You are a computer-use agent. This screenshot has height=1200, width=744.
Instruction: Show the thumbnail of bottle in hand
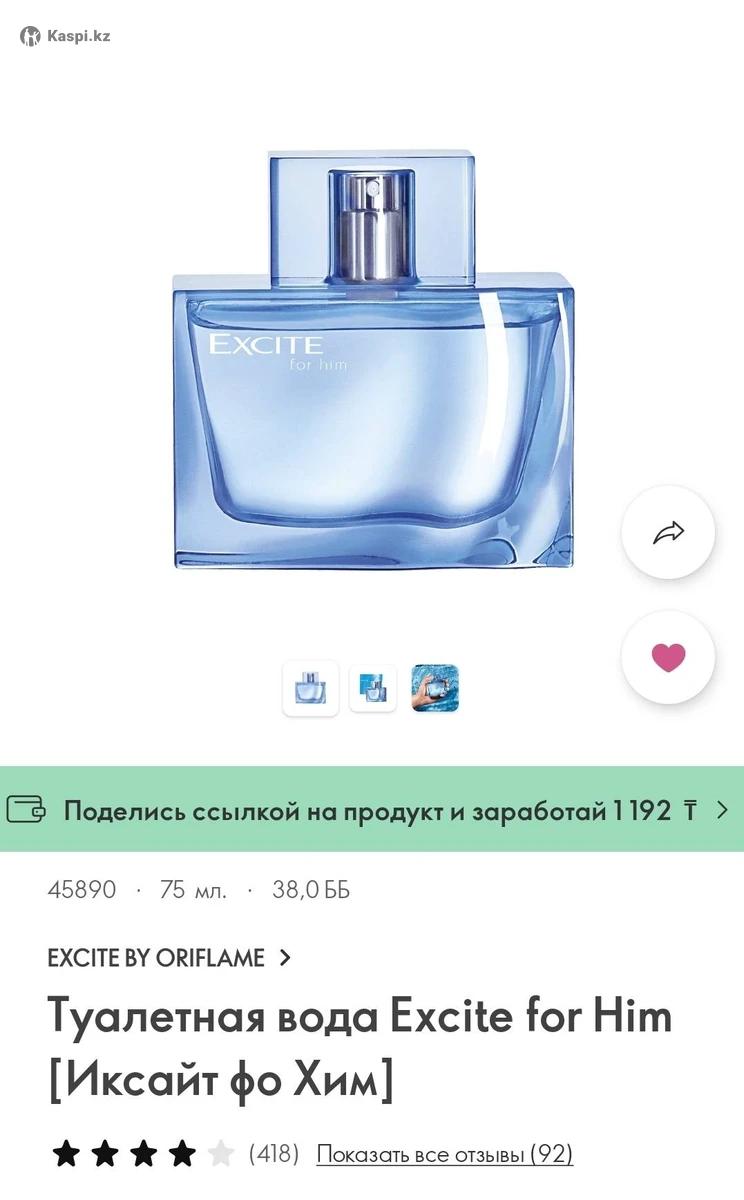click(435, 688)
